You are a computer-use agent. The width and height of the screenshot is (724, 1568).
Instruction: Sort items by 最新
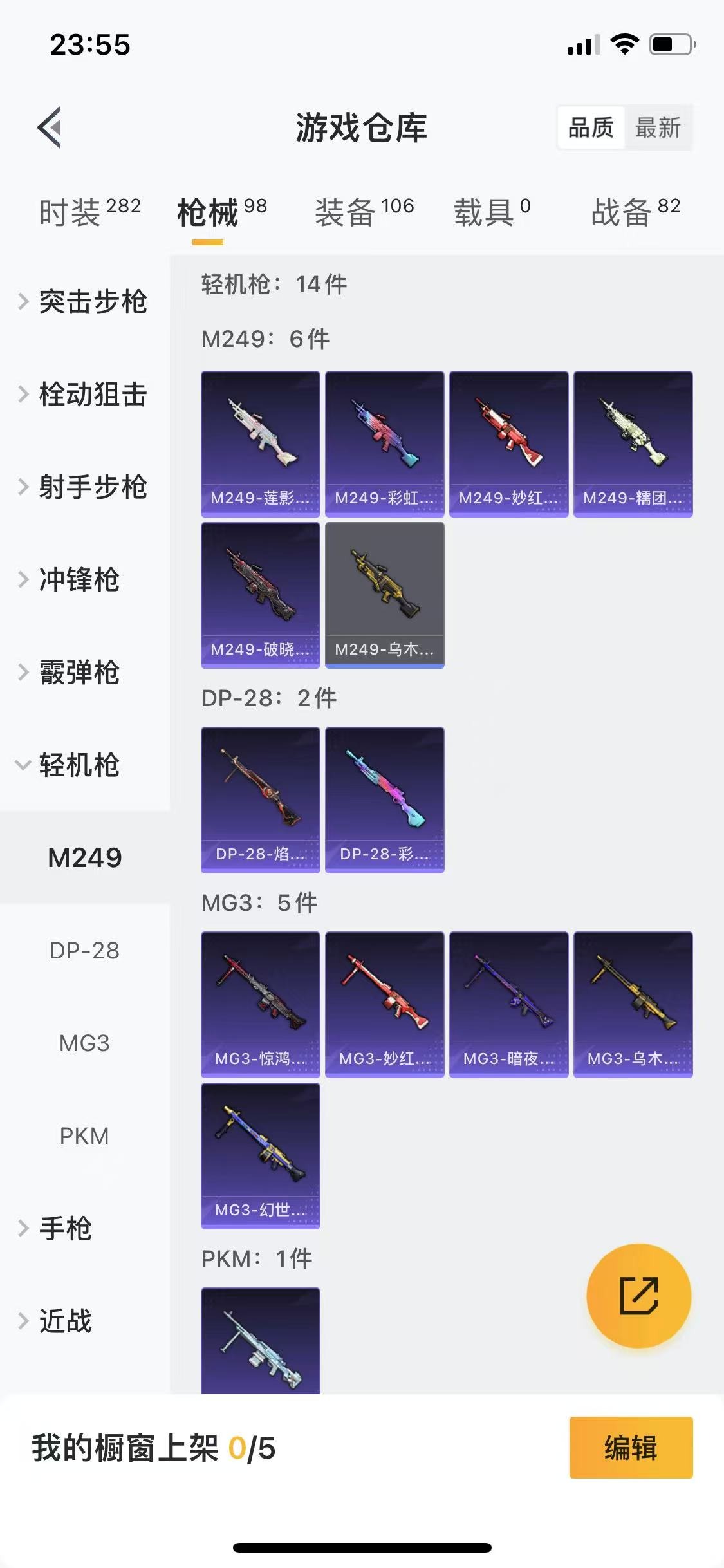[x=657, y=127]
